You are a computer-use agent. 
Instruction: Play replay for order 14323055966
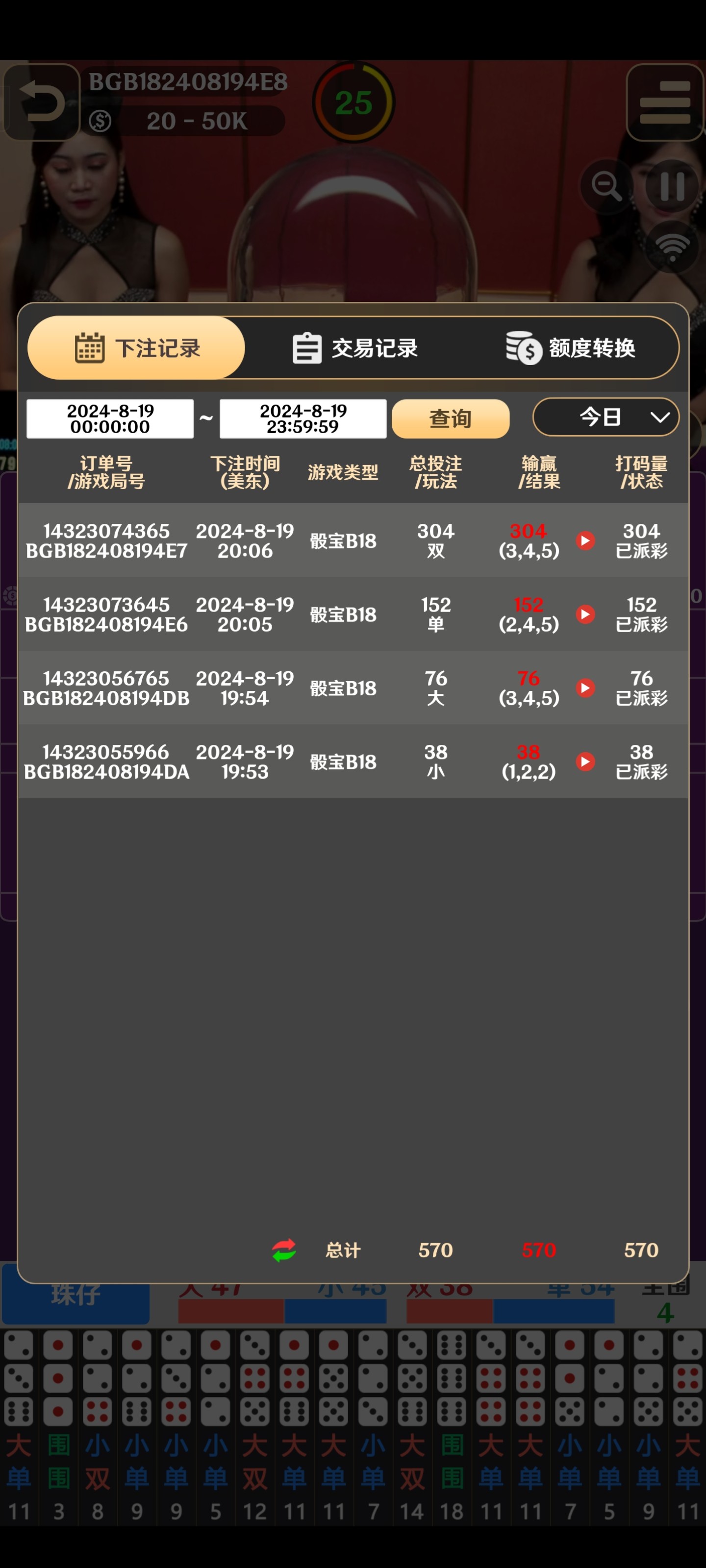pyautogui.click(x=585, y=761)
